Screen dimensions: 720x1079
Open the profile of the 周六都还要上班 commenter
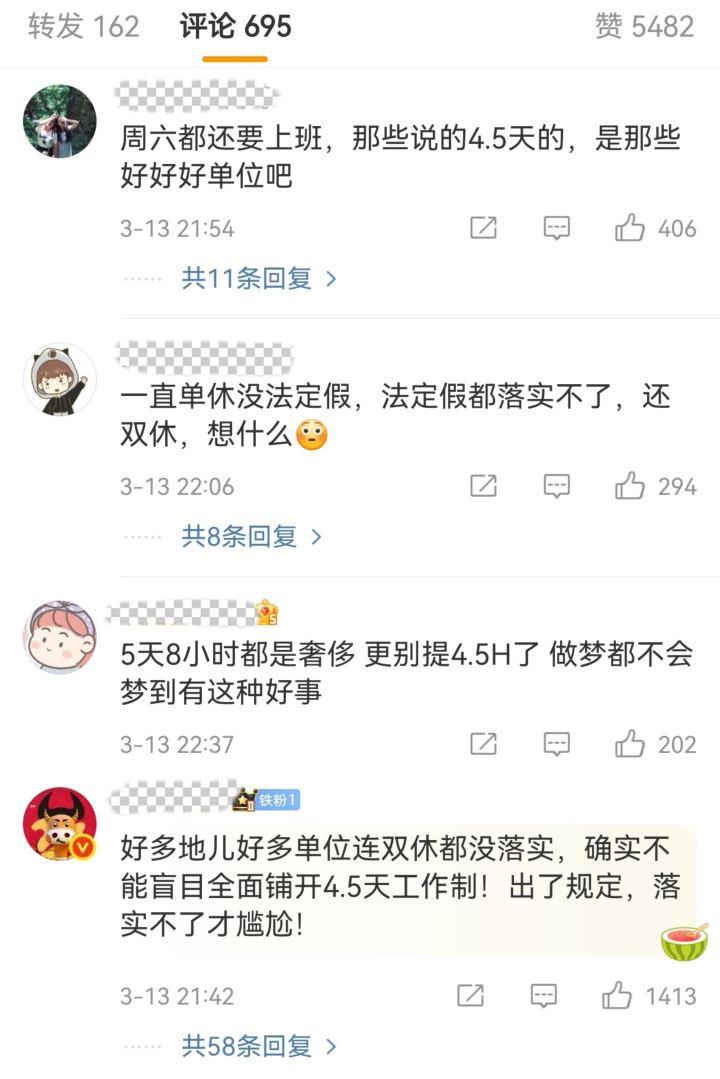pyautogui.click(x=59, y=121)
